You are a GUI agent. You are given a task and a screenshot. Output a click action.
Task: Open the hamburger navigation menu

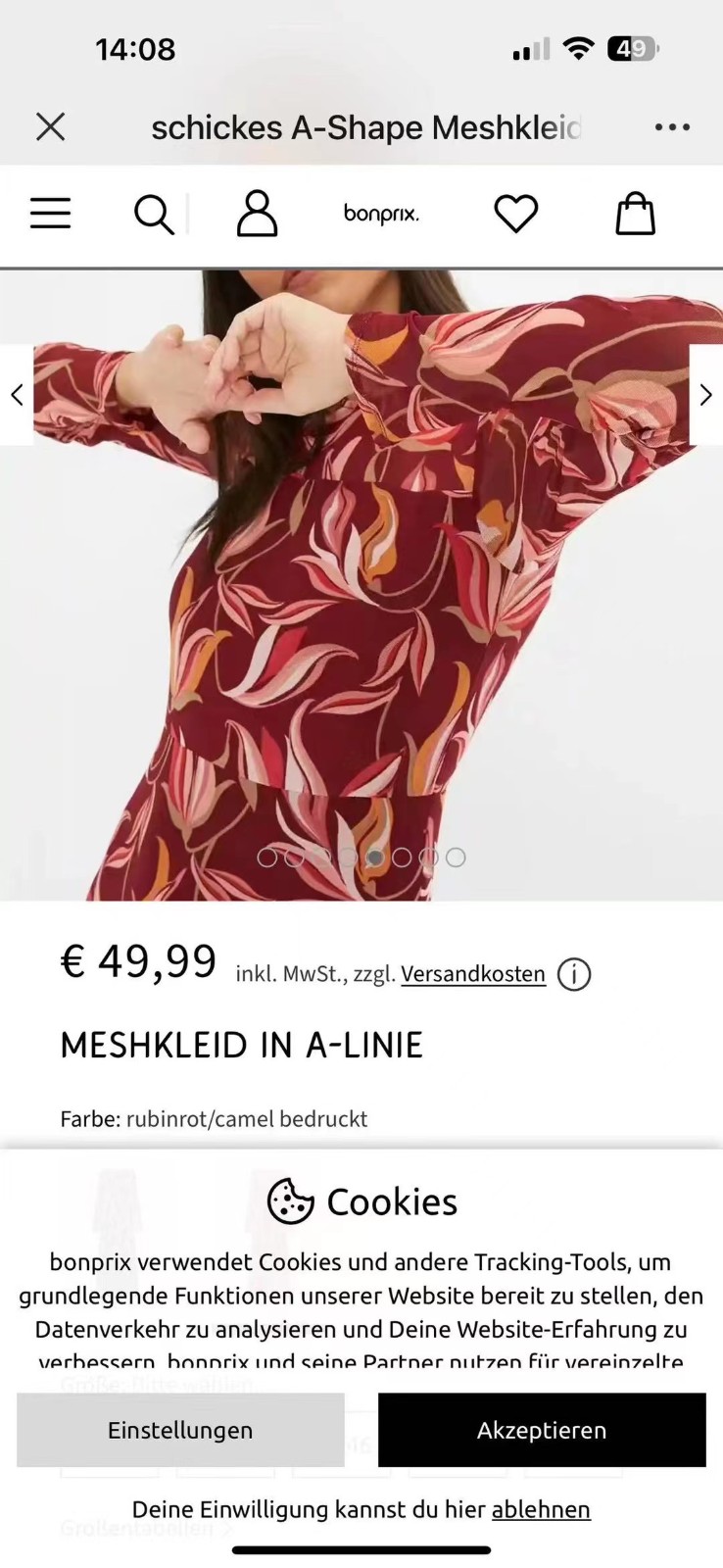pos(50,214)
